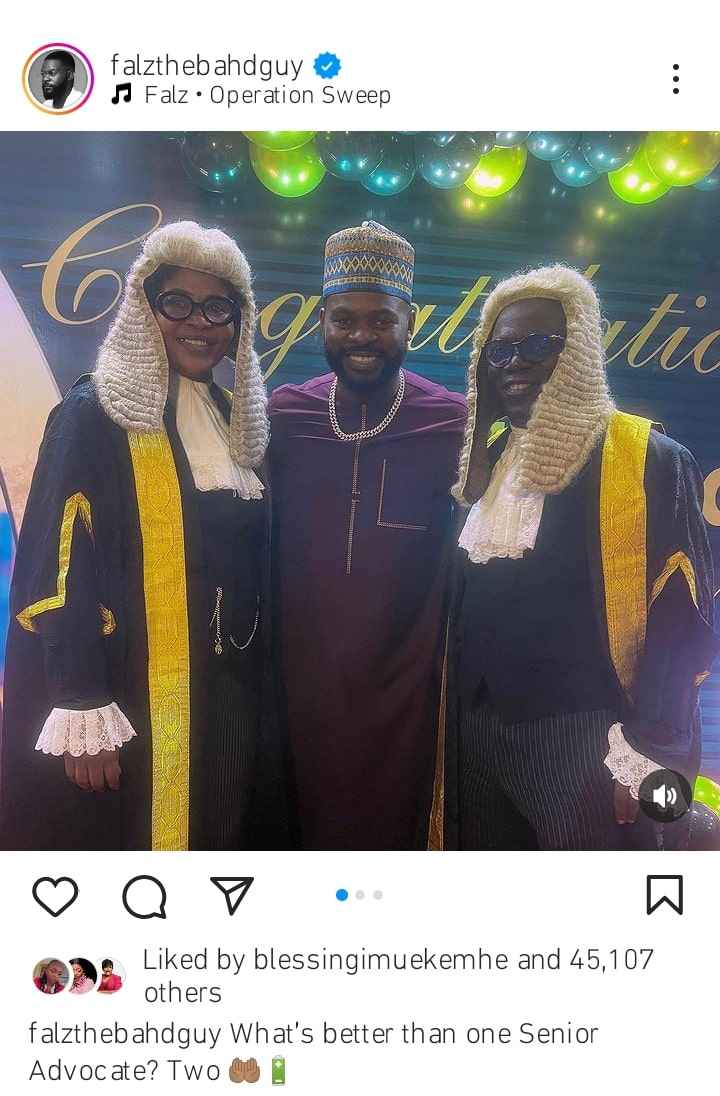
Task: Like this post with the heart
Action: click(55, 895)
